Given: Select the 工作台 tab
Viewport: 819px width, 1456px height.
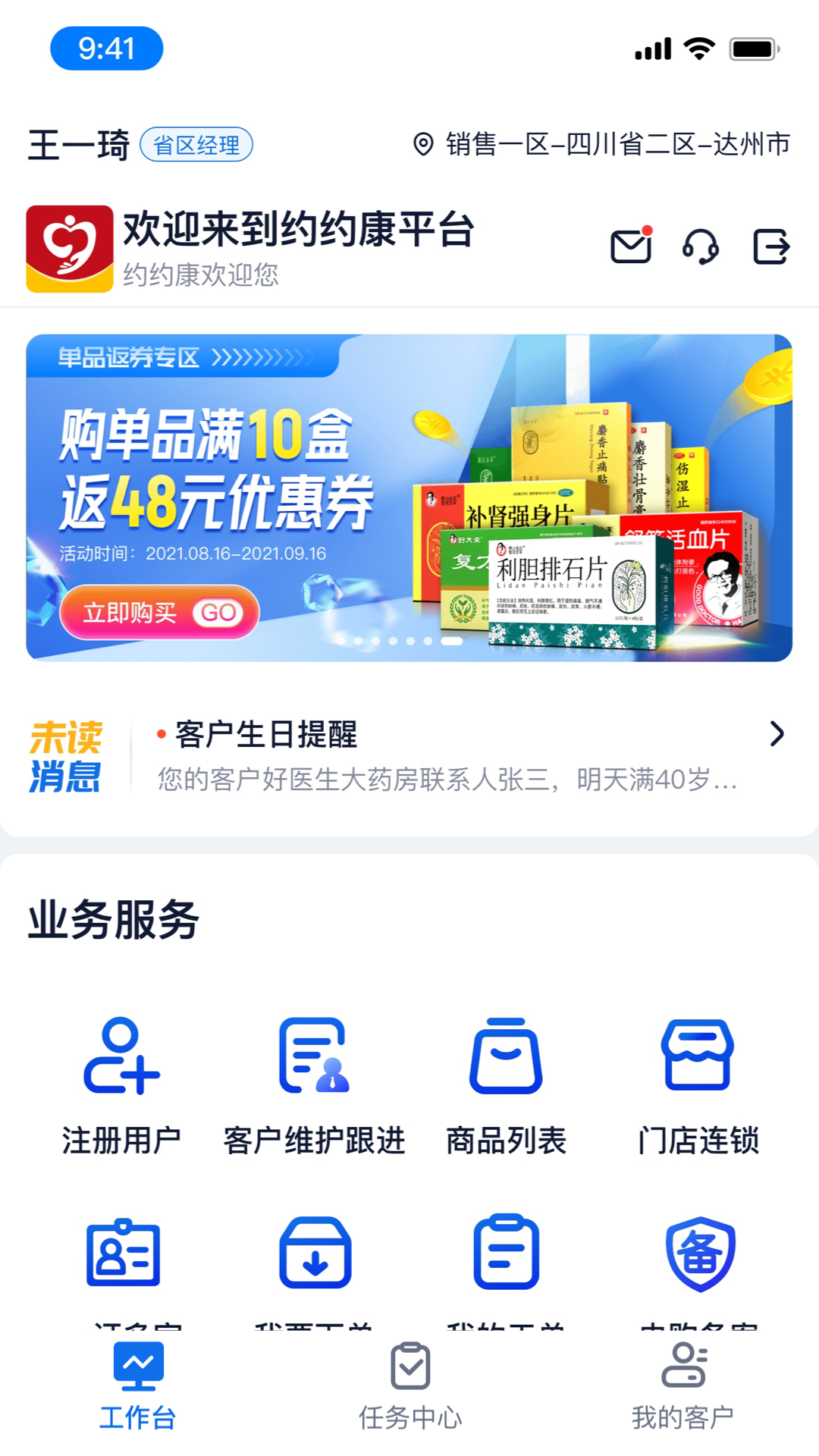Looking at the screenshot, I should [137, 1386].
